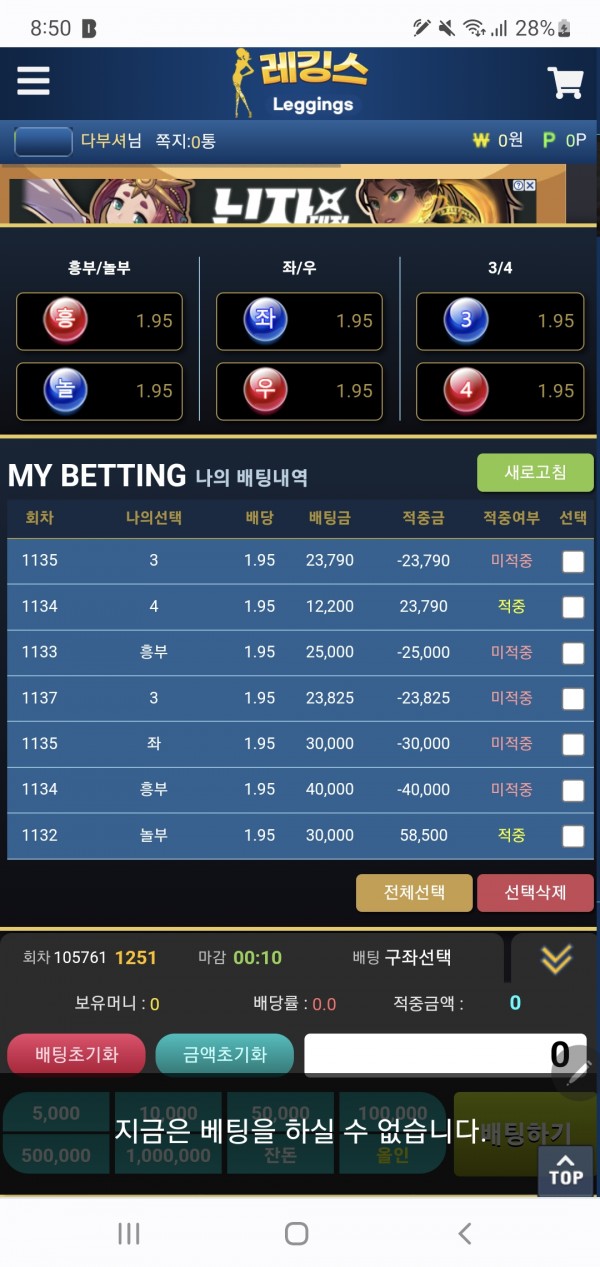Open the hamburger menu
The image size is (600, 1267).
coord(33,81)
